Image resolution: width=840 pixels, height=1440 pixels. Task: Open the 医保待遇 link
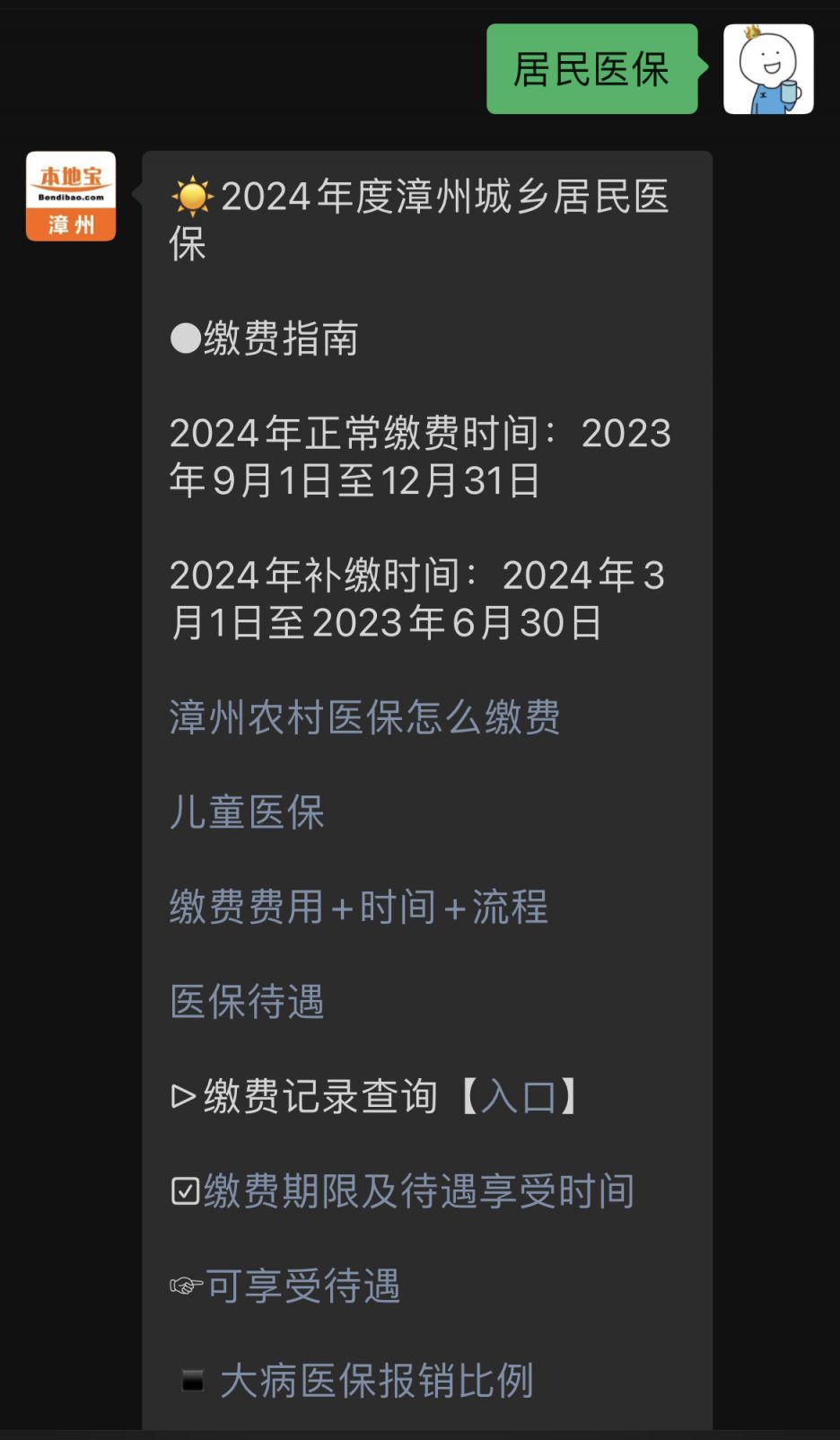[247, 1001]
